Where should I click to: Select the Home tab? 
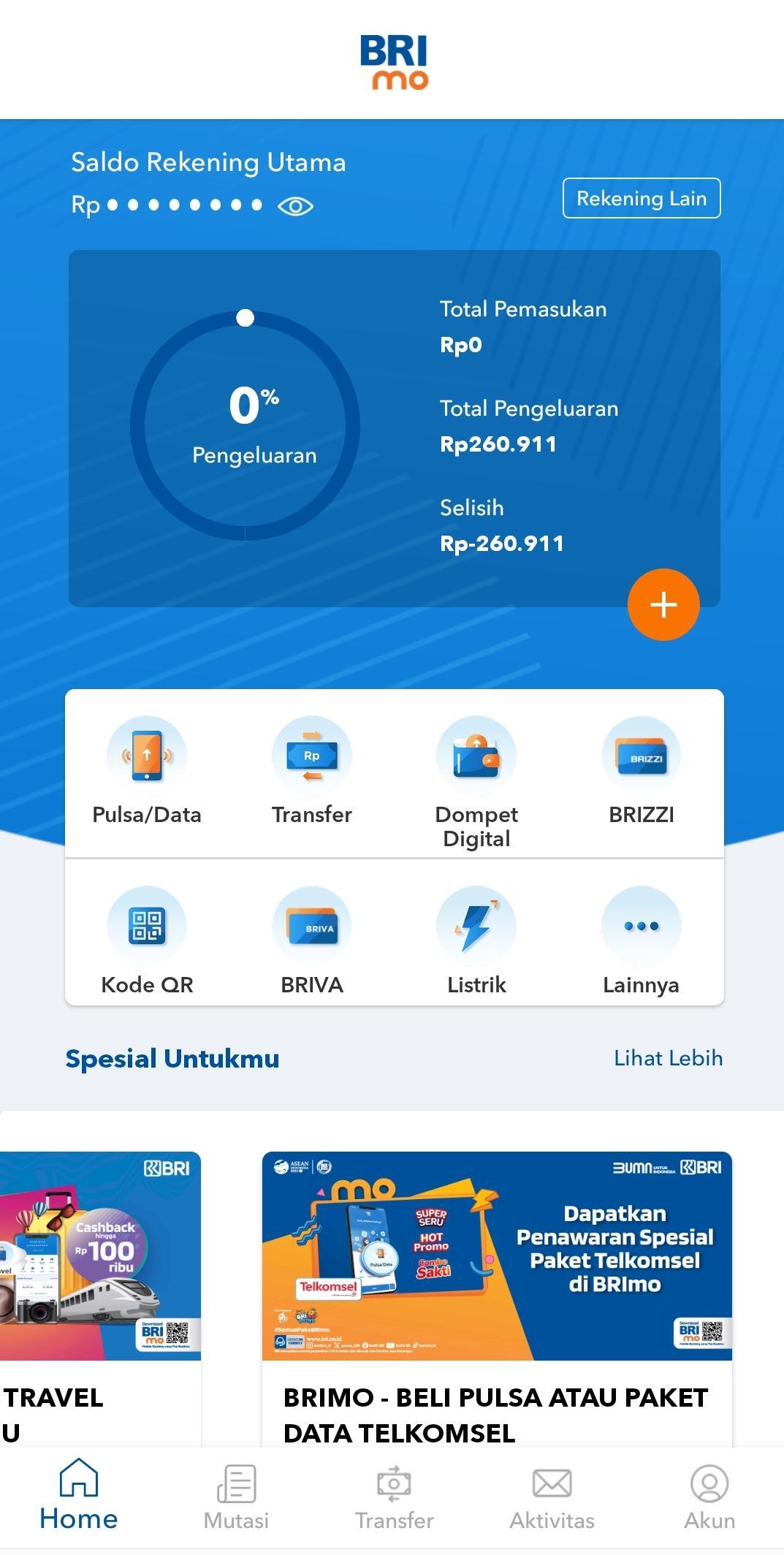(79, 1497)
